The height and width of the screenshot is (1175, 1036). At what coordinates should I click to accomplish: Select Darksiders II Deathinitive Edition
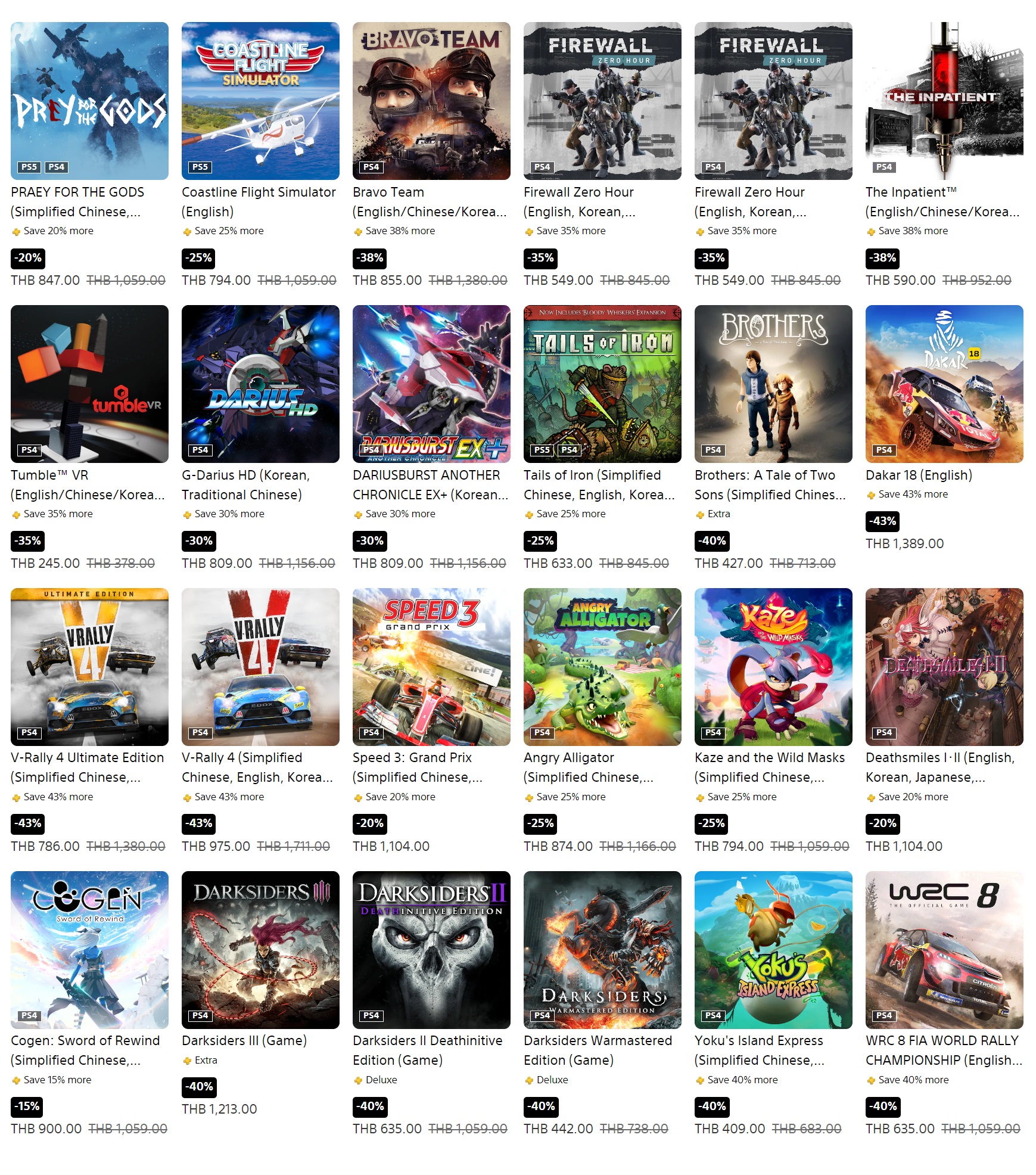(431, 950)
